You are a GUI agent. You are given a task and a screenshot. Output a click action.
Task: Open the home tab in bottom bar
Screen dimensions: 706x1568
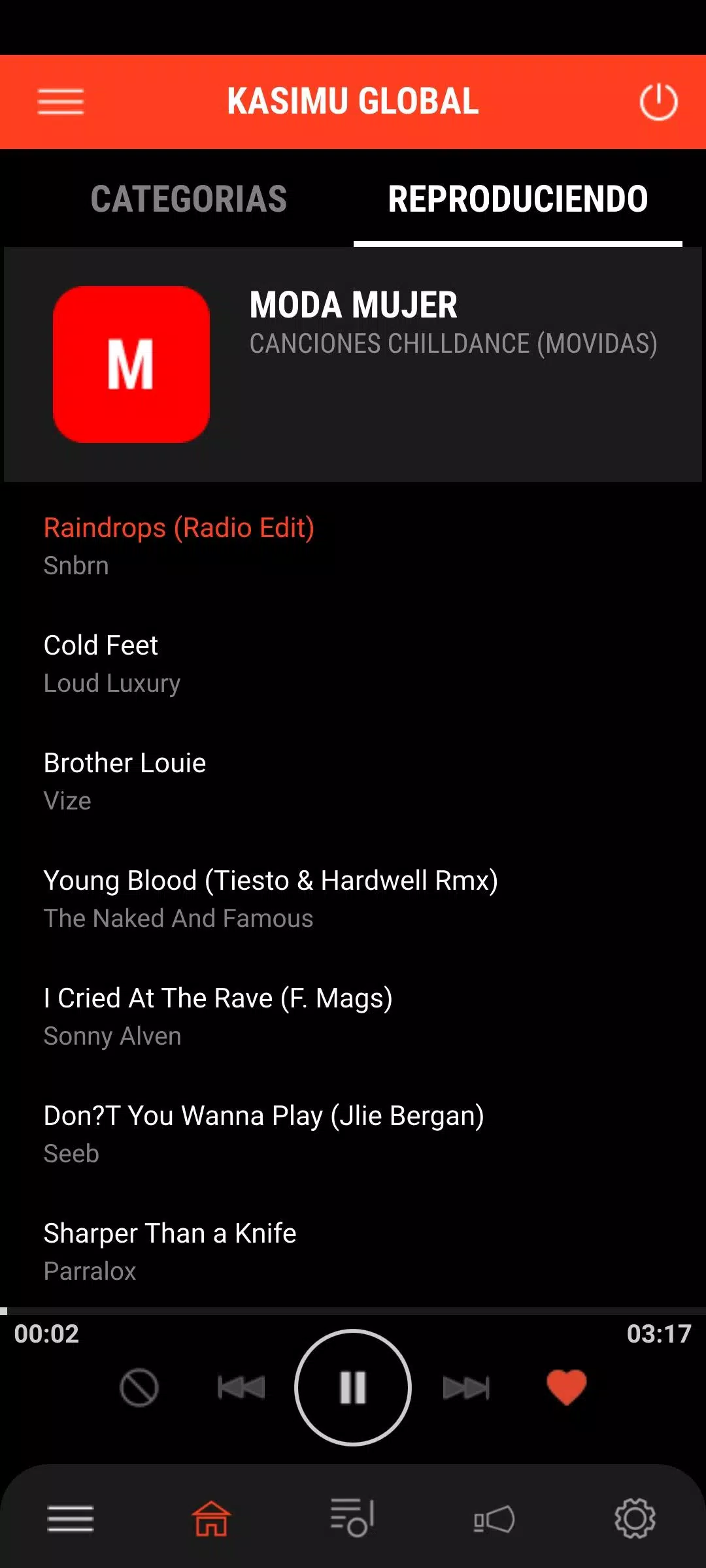[211, 1518]
